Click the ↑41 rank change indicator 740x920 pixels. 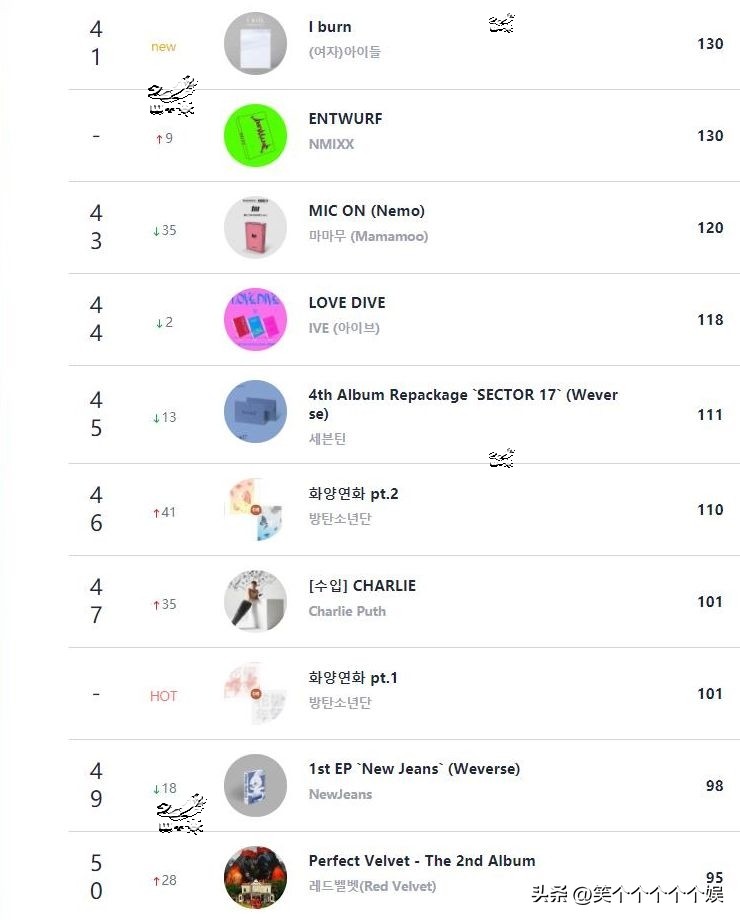[x=165, y=511]
